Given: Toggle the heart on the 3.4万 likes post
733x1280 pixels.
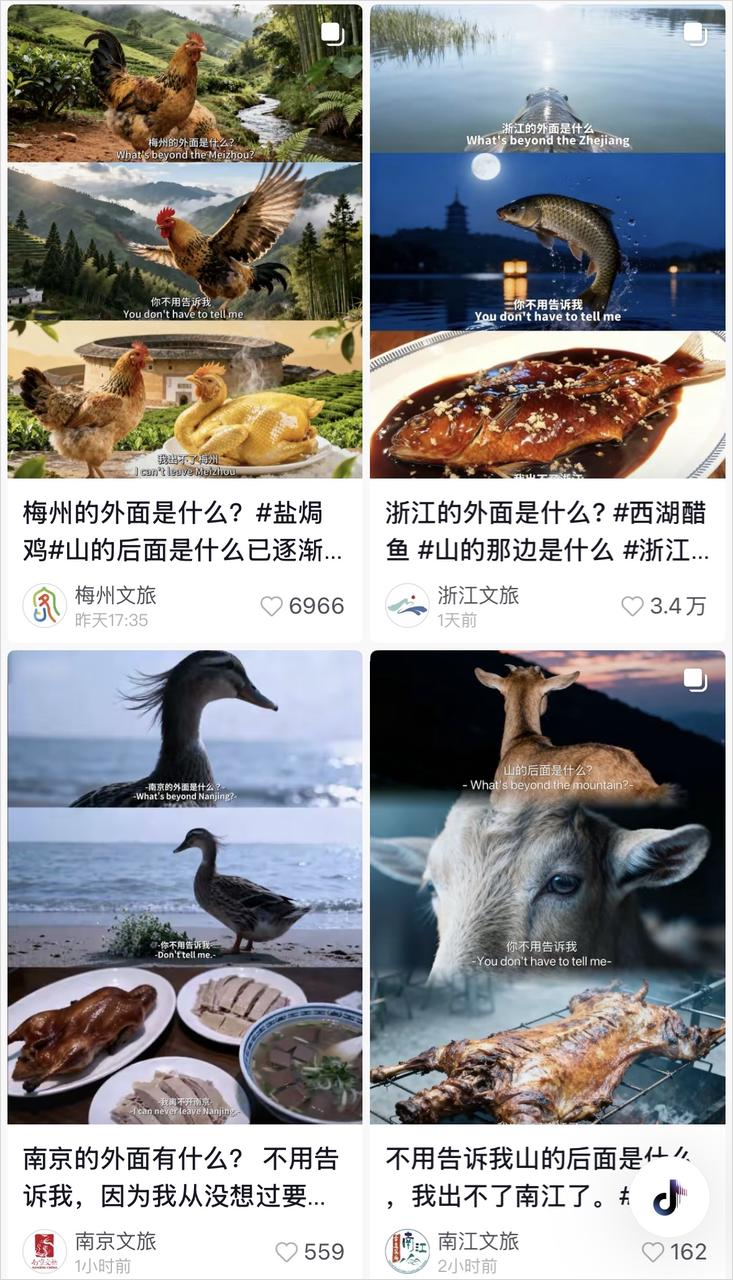Looking at the screenshot, I should tap(631, 604).
